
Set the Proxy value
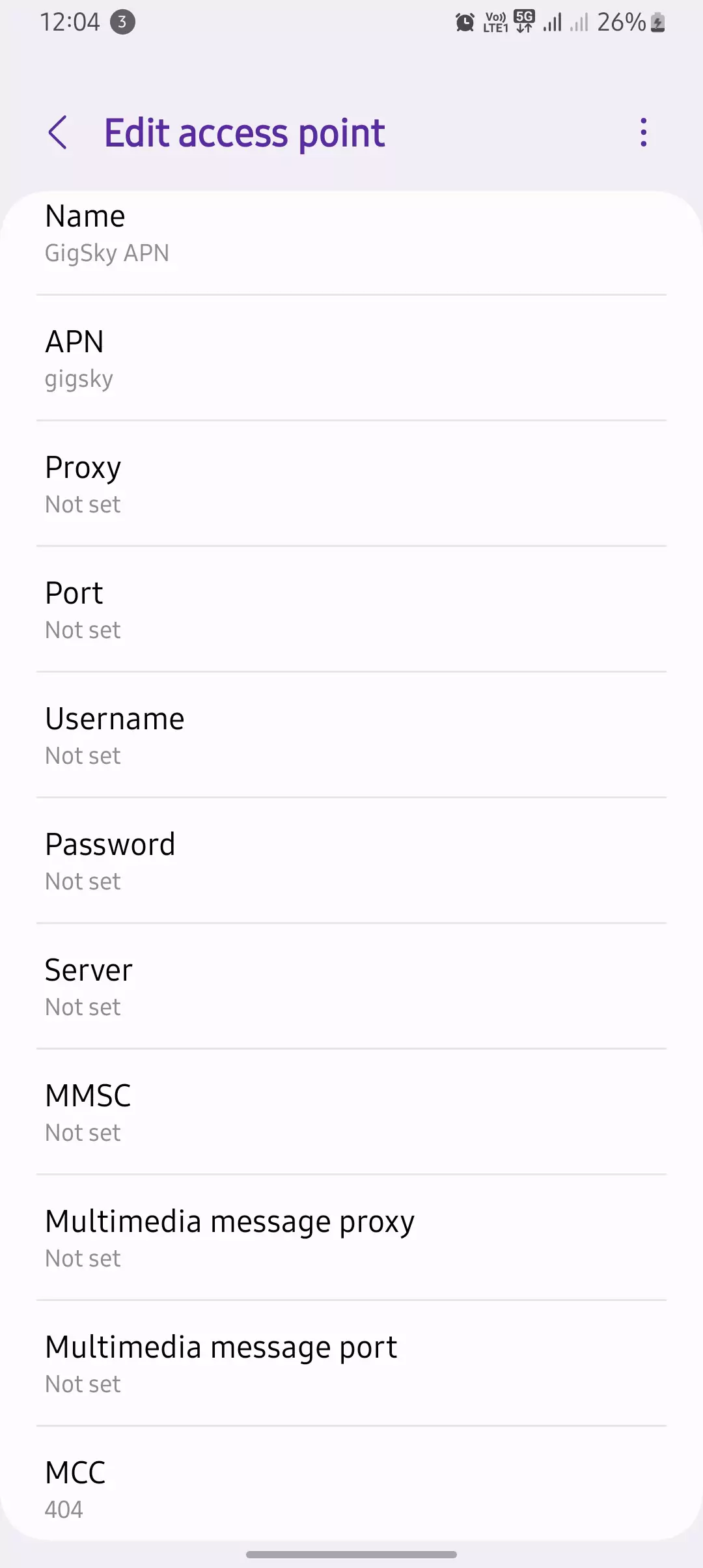[x=351, y=485]
